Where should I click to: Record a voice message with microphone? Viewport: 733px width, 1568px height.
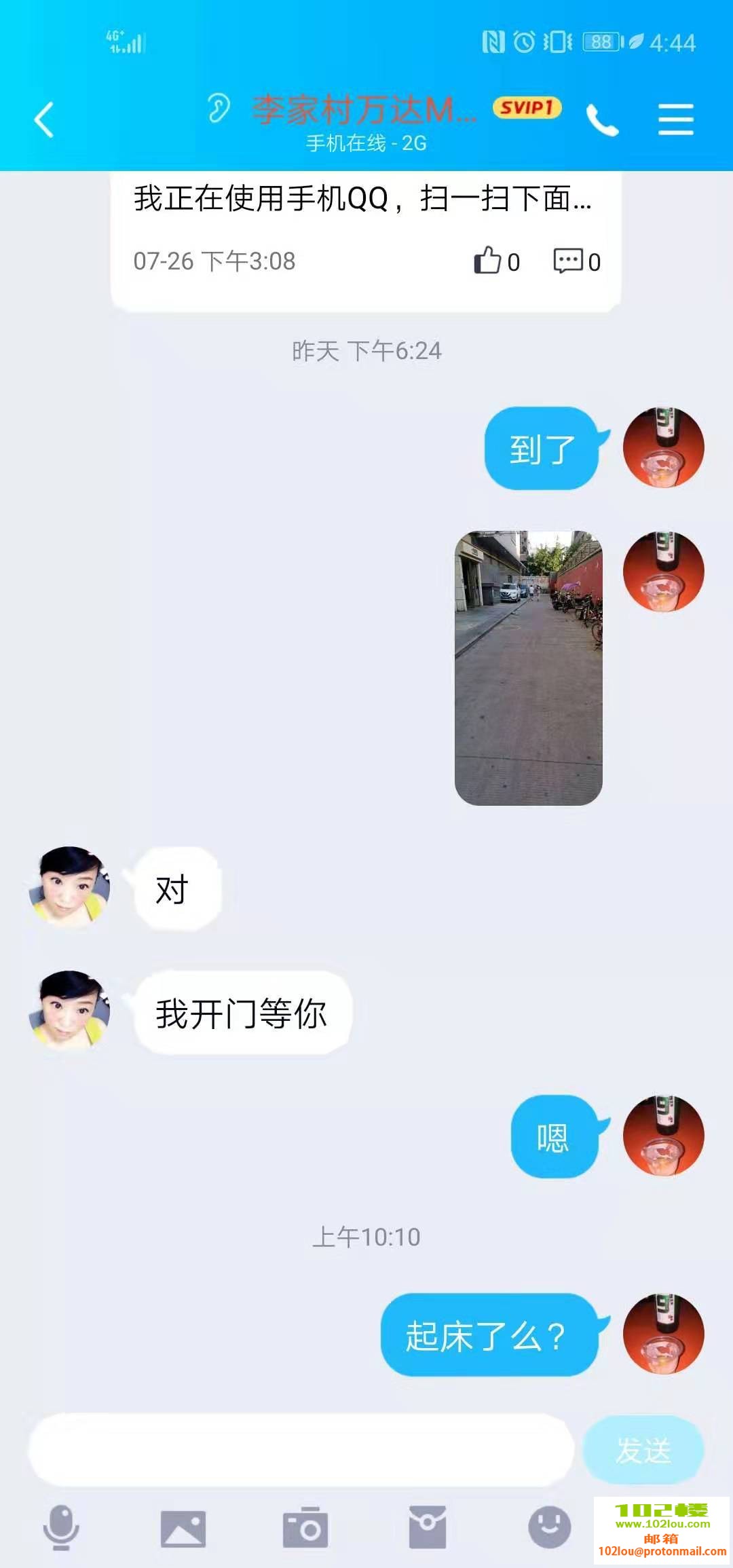point(61,1529)
